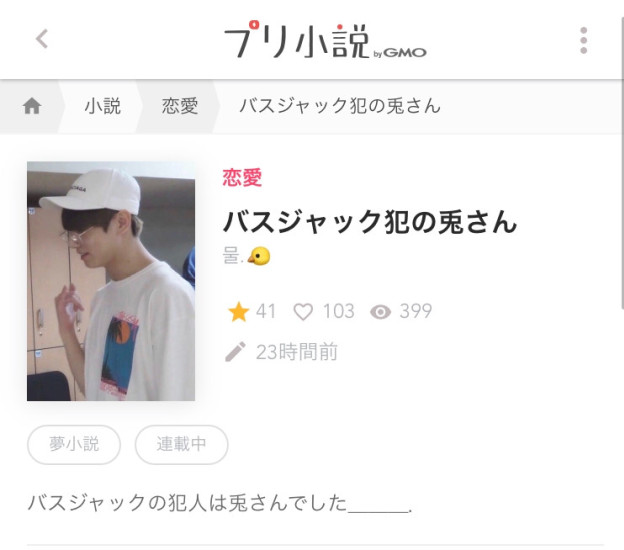This screenshot has width=624, height=550.
Task: Open the pink 恋愛 category label
Action: (x=242, y=178)
